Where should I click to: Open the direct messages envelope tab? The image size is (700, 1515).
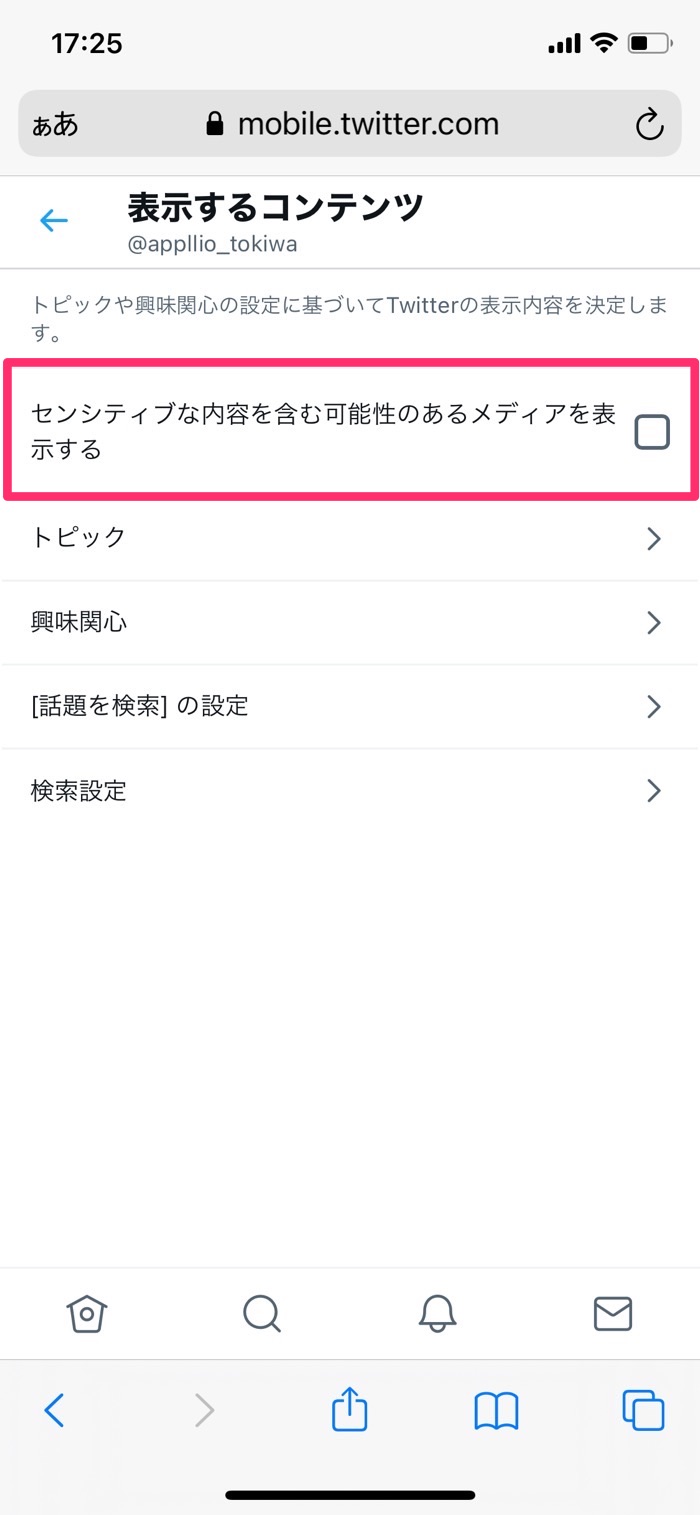tap(613, 1313)
